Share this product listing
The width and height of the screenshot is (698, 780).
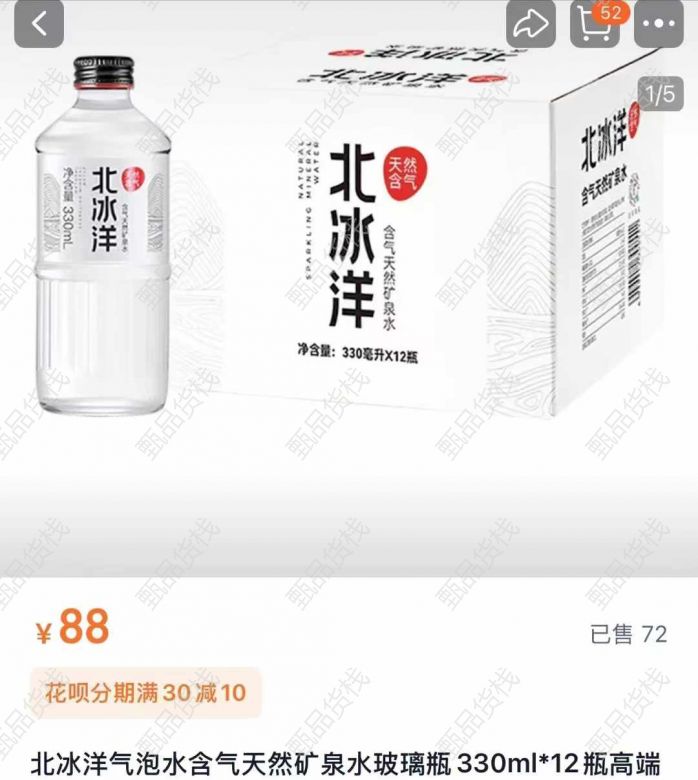tap(530, 24)
